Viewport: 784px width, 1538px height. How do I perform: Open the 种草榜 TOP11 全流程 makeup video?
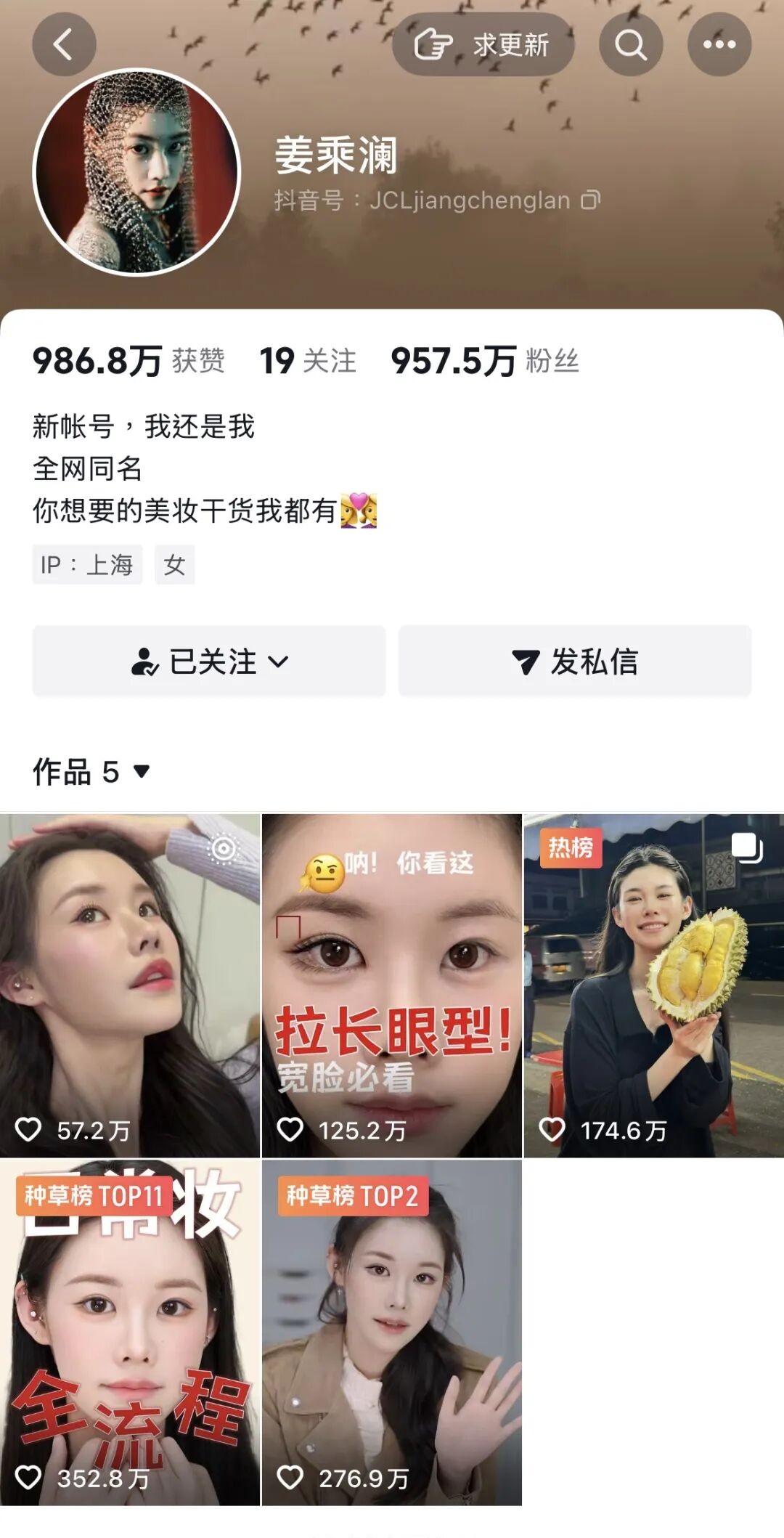click(x=130, y=1332)
